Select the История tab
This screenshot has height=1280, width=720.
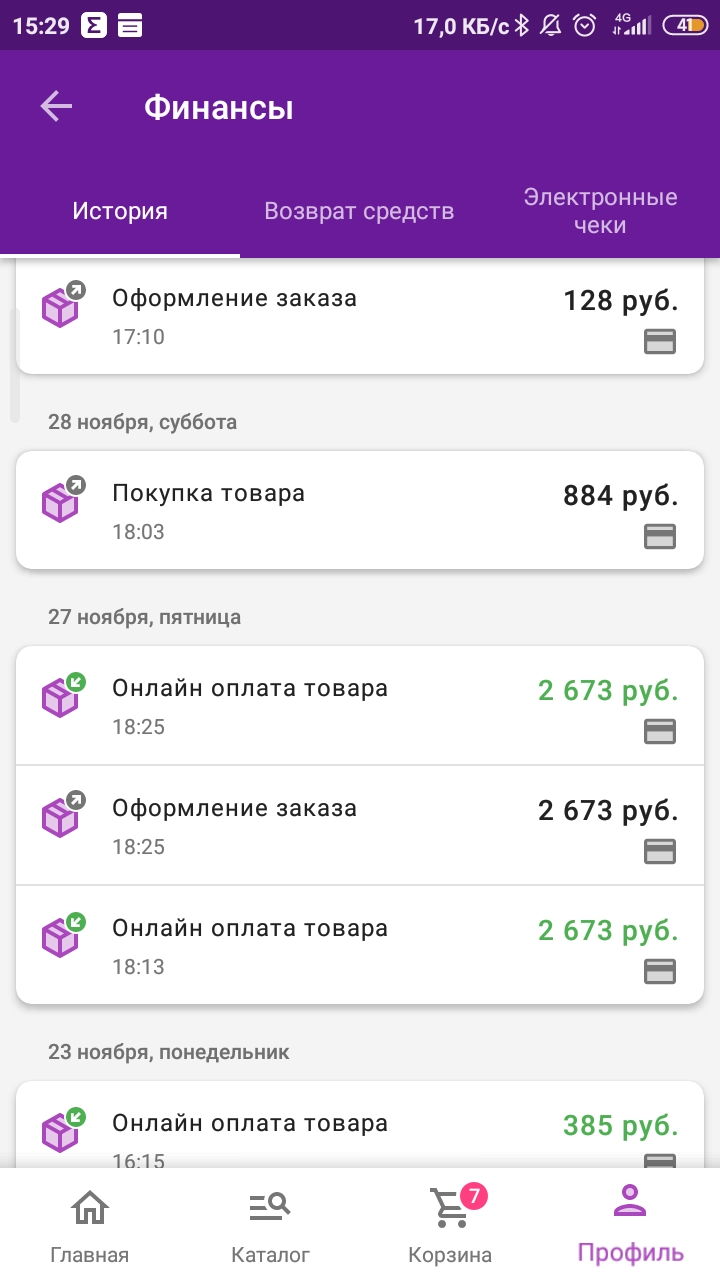click(120, 211)
